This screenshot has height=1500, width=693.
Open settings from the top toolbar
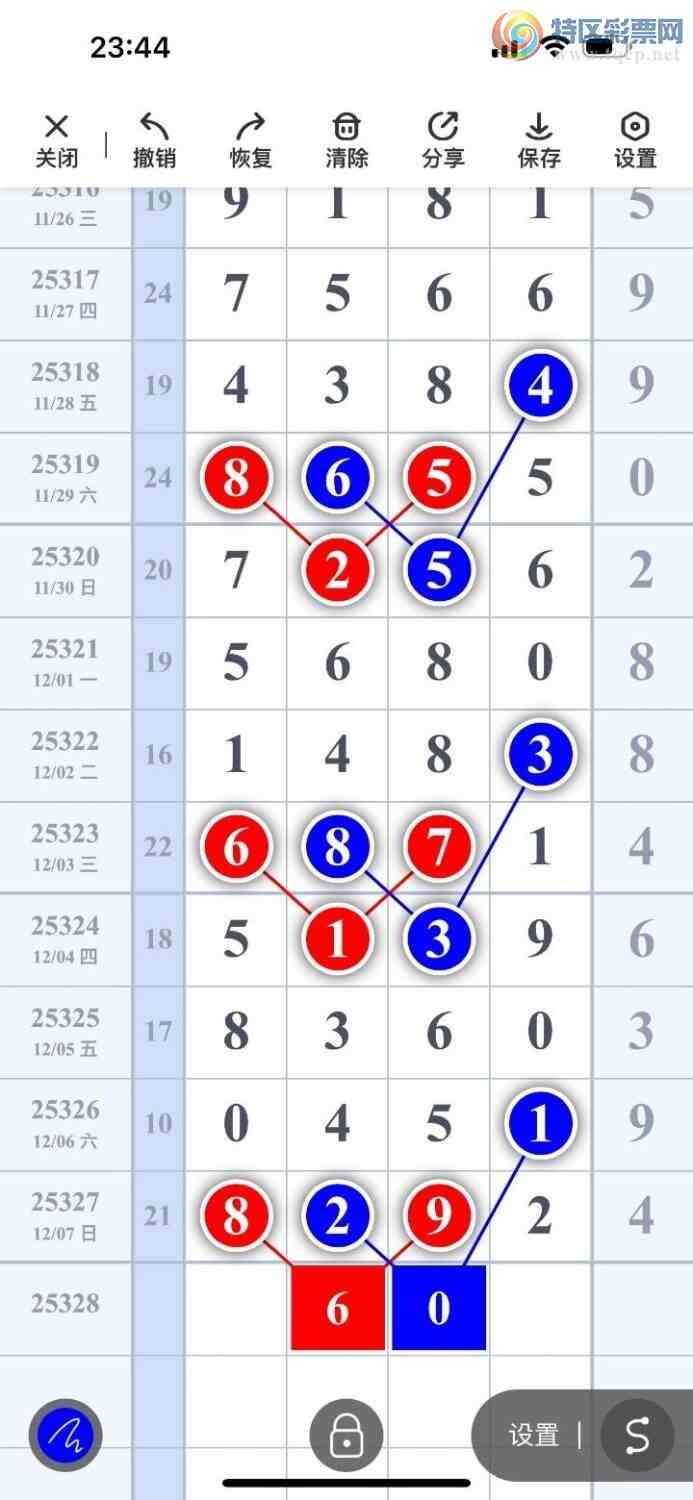click(635, 140)
